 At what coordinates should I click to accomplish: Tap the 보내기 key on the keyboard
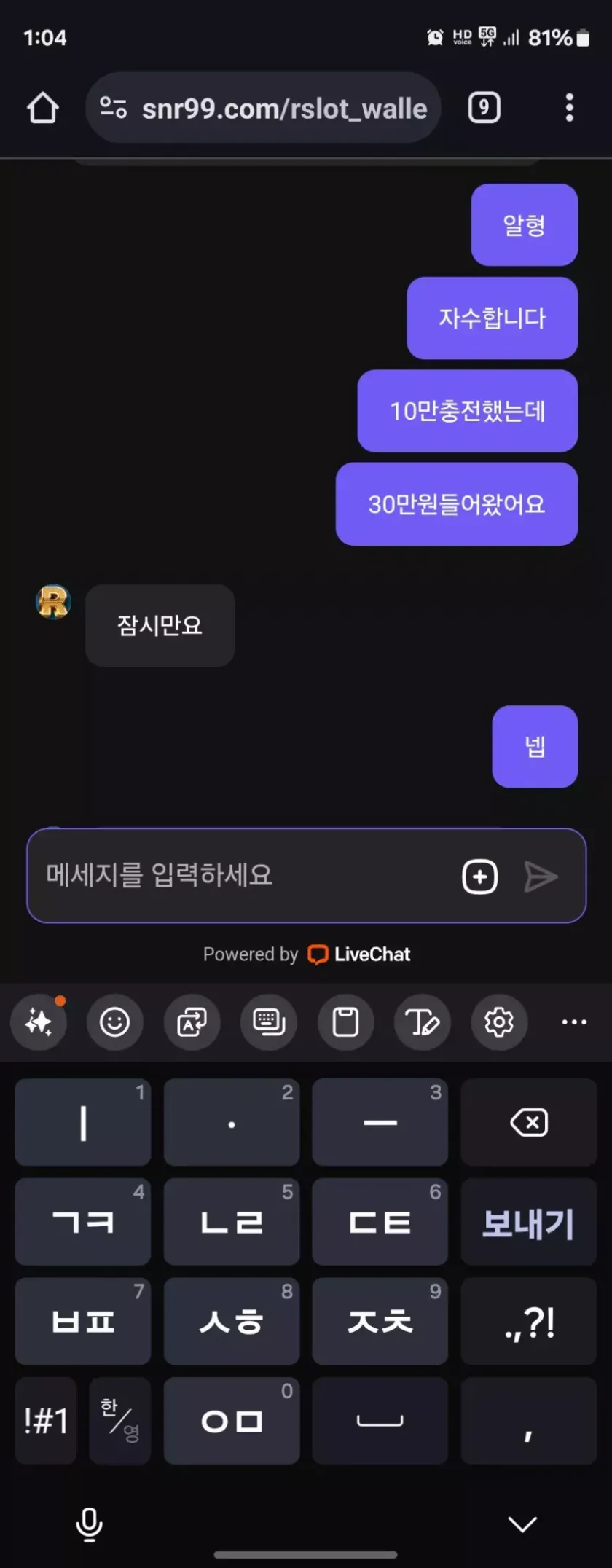529,1223
